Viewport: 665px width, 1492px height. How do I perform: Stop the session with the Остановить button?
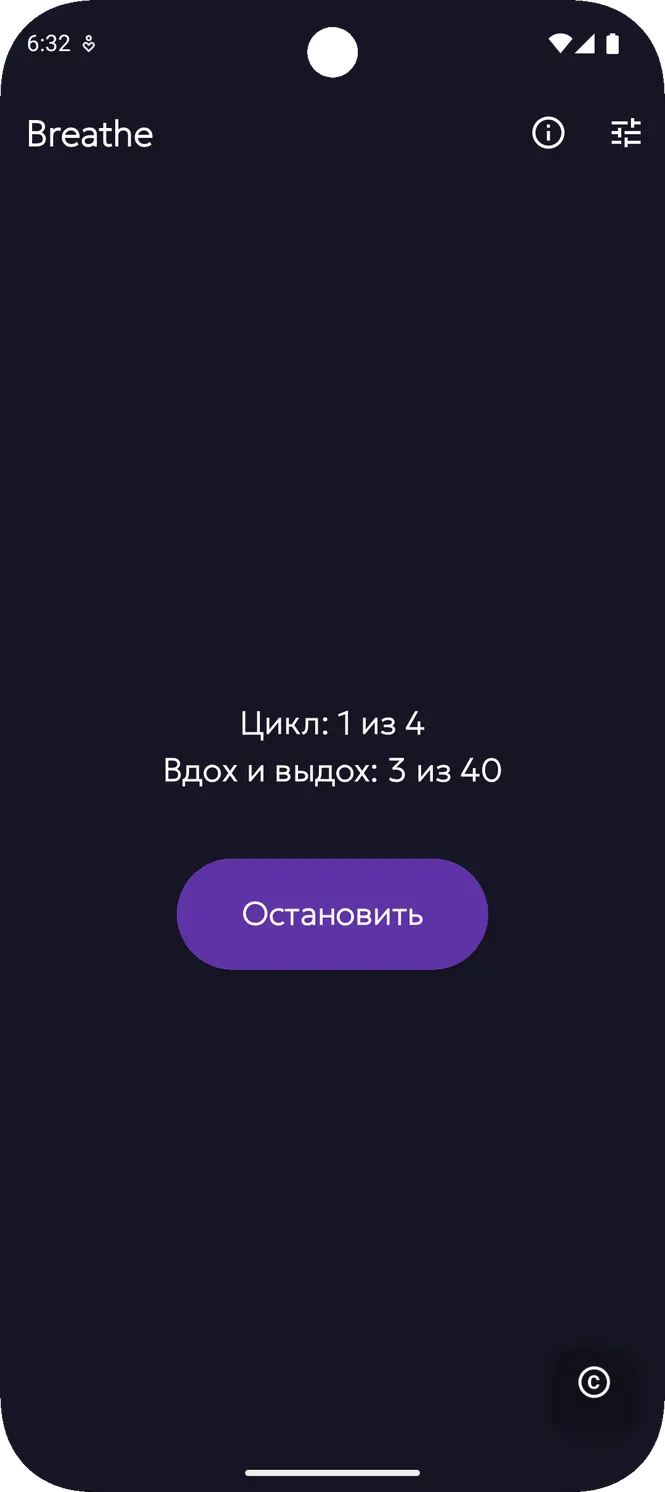point(332,914)
